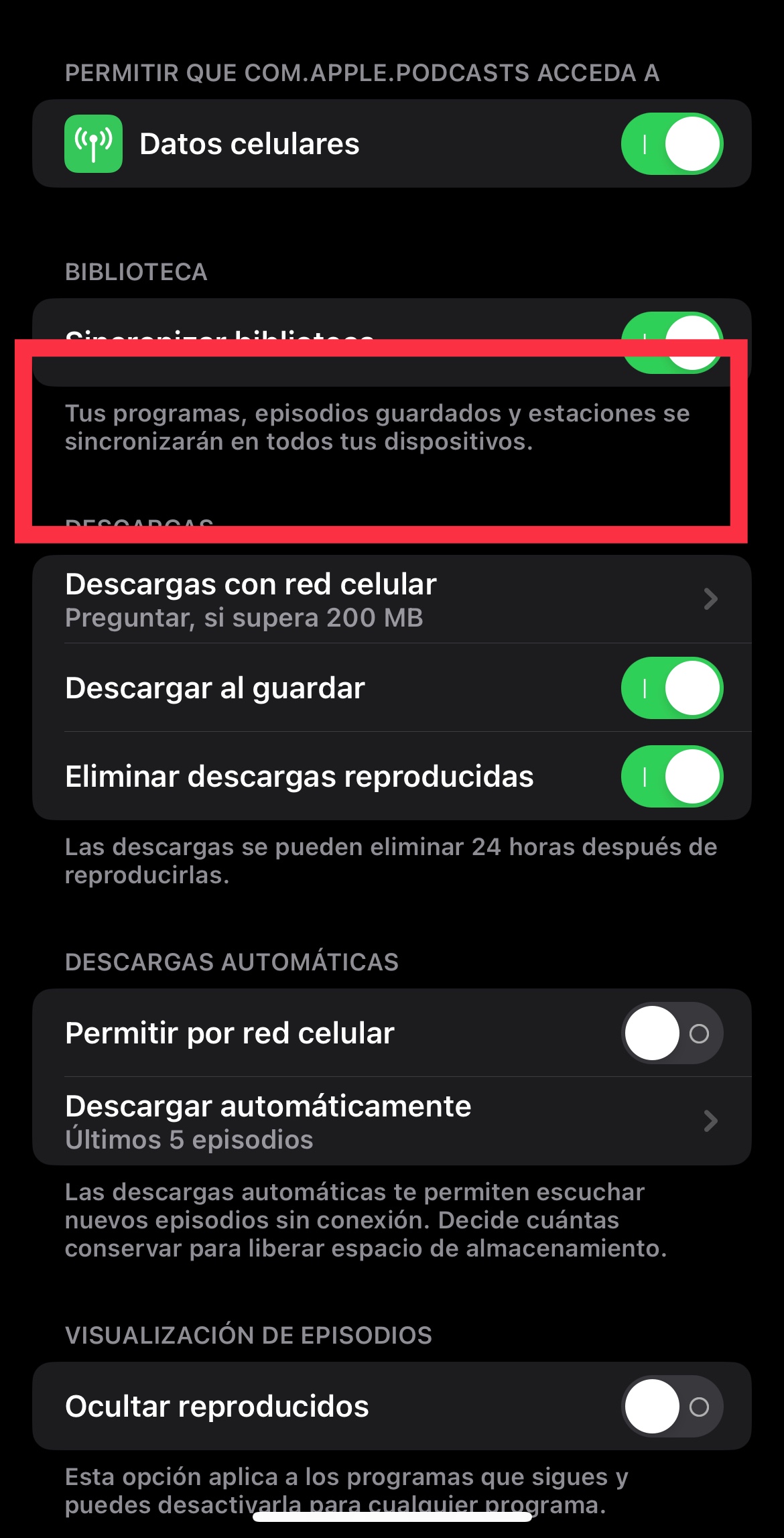The image size is (784, 1538).
Task: Open Descargas con red celular settings
Action: tap(392, 599)
